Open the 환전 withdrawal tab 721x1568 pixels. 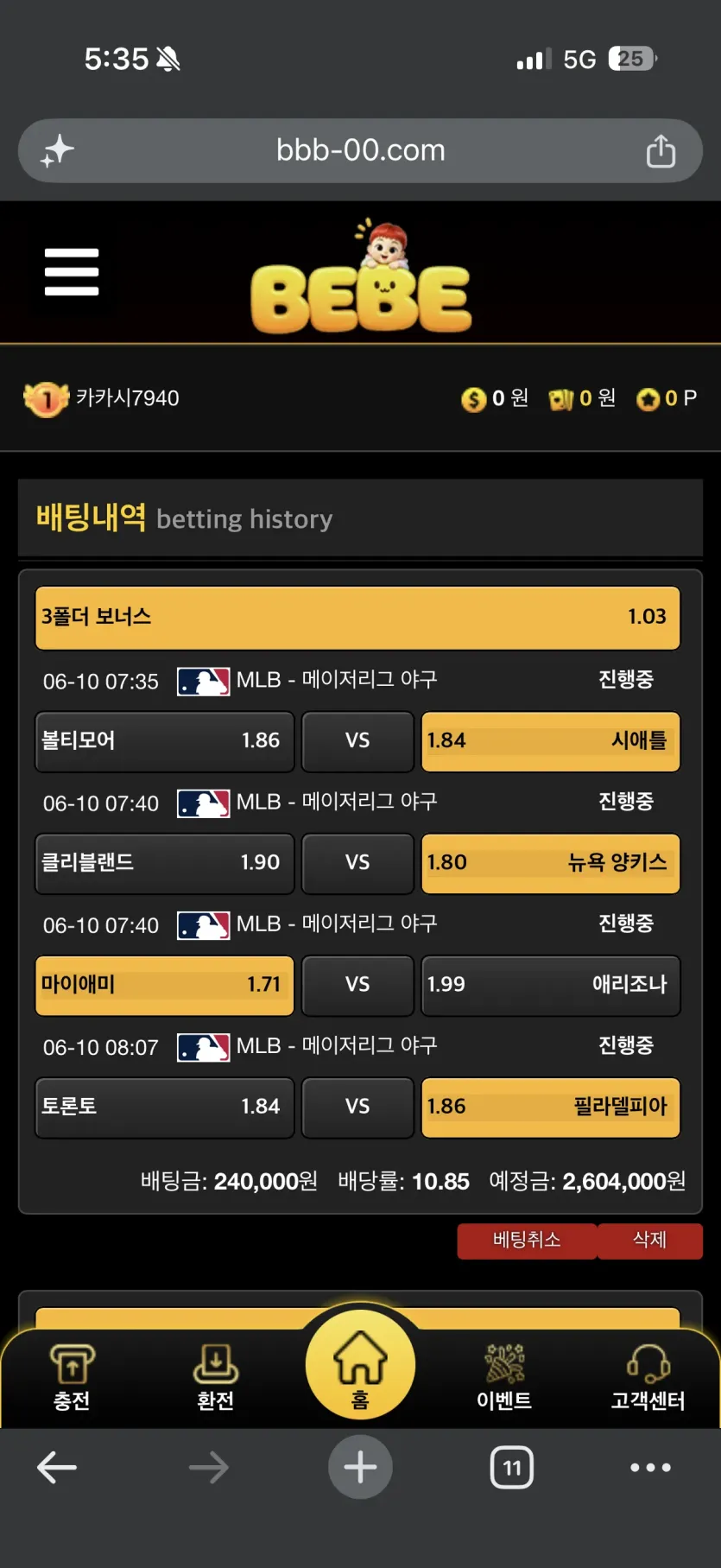pyautogui.click(x=215, y=1377)
